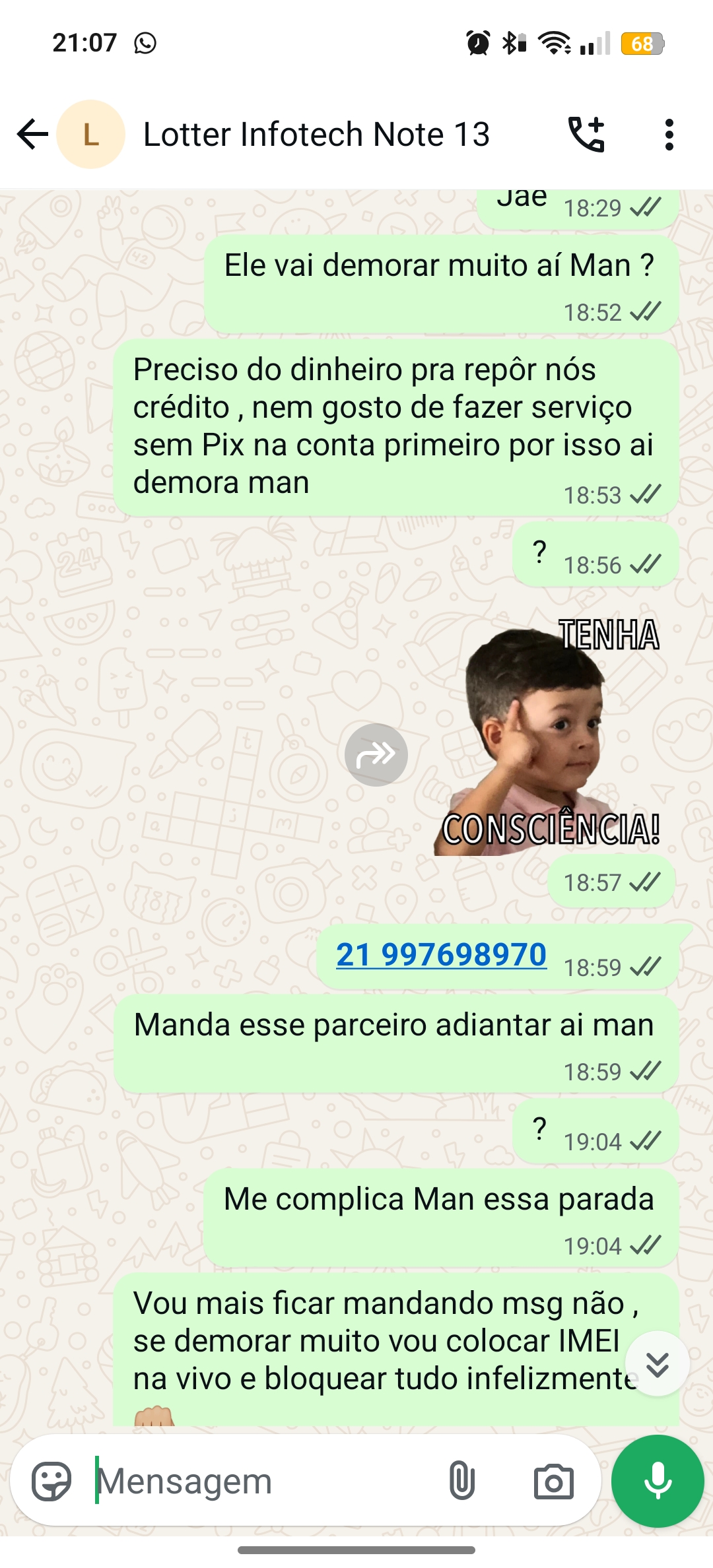Tap the phone number 21 997698970 link
Viewport: 713px width, 1568px height.
point(441,955)
